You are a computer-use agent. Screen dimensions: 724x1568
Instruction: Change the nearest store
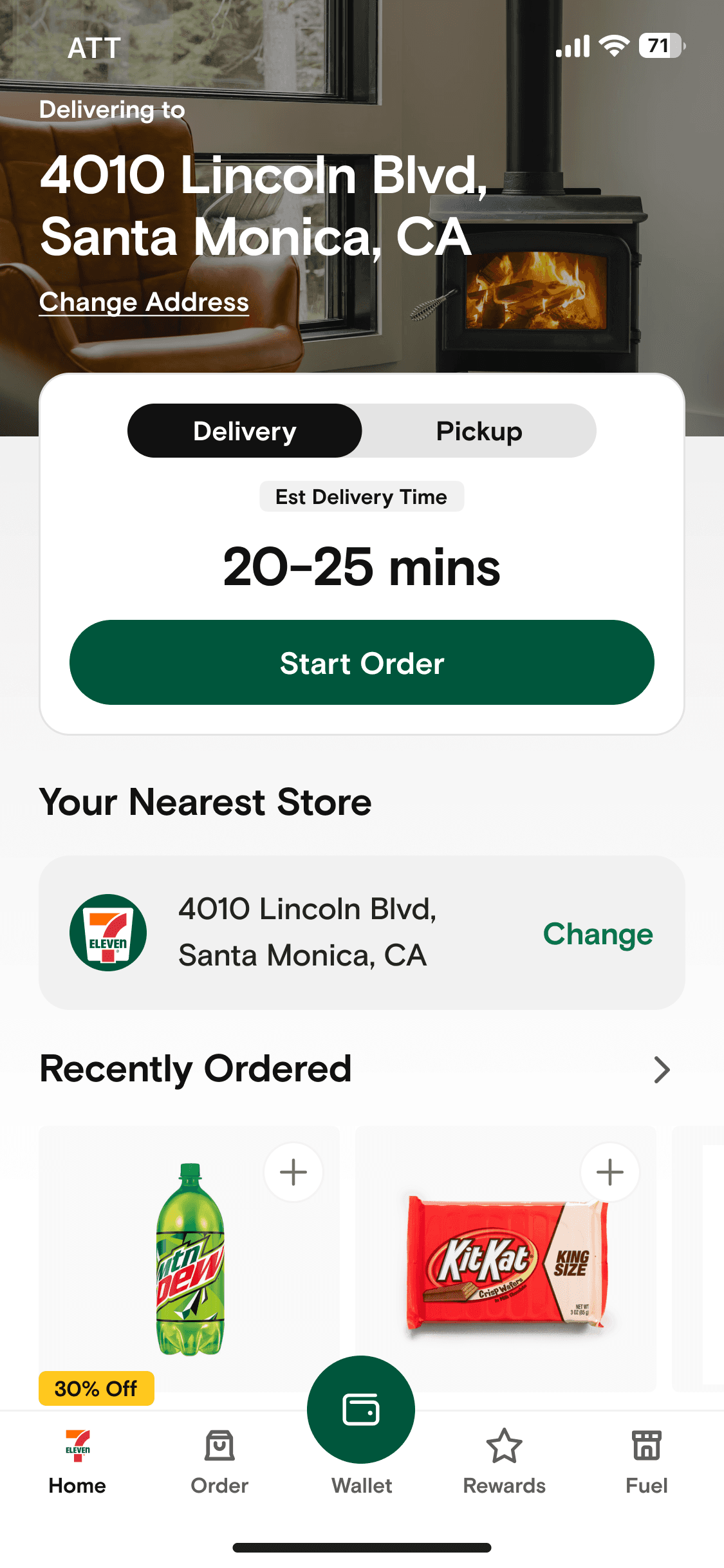[597, 933]
